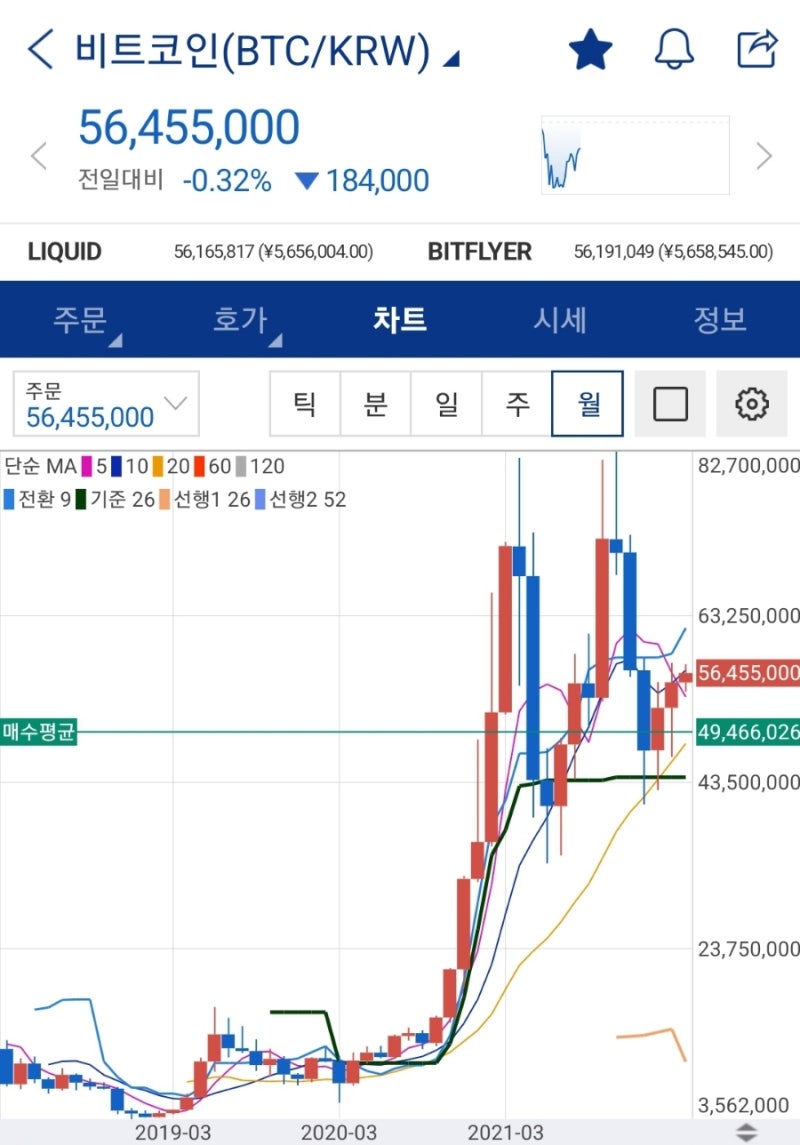This screenshot has height=1145, width=800.
Task: Select the square chart-style icon beside settings
Action: [x=670, y=403]
